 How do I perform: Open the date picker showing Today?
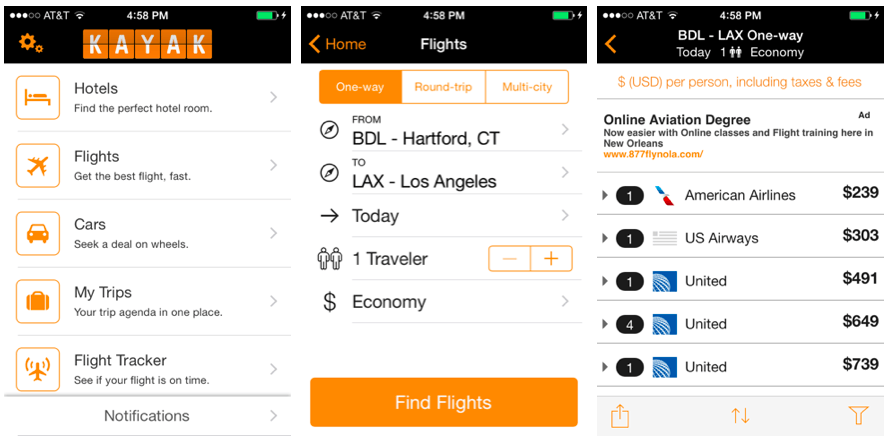(x=444, y=216)
